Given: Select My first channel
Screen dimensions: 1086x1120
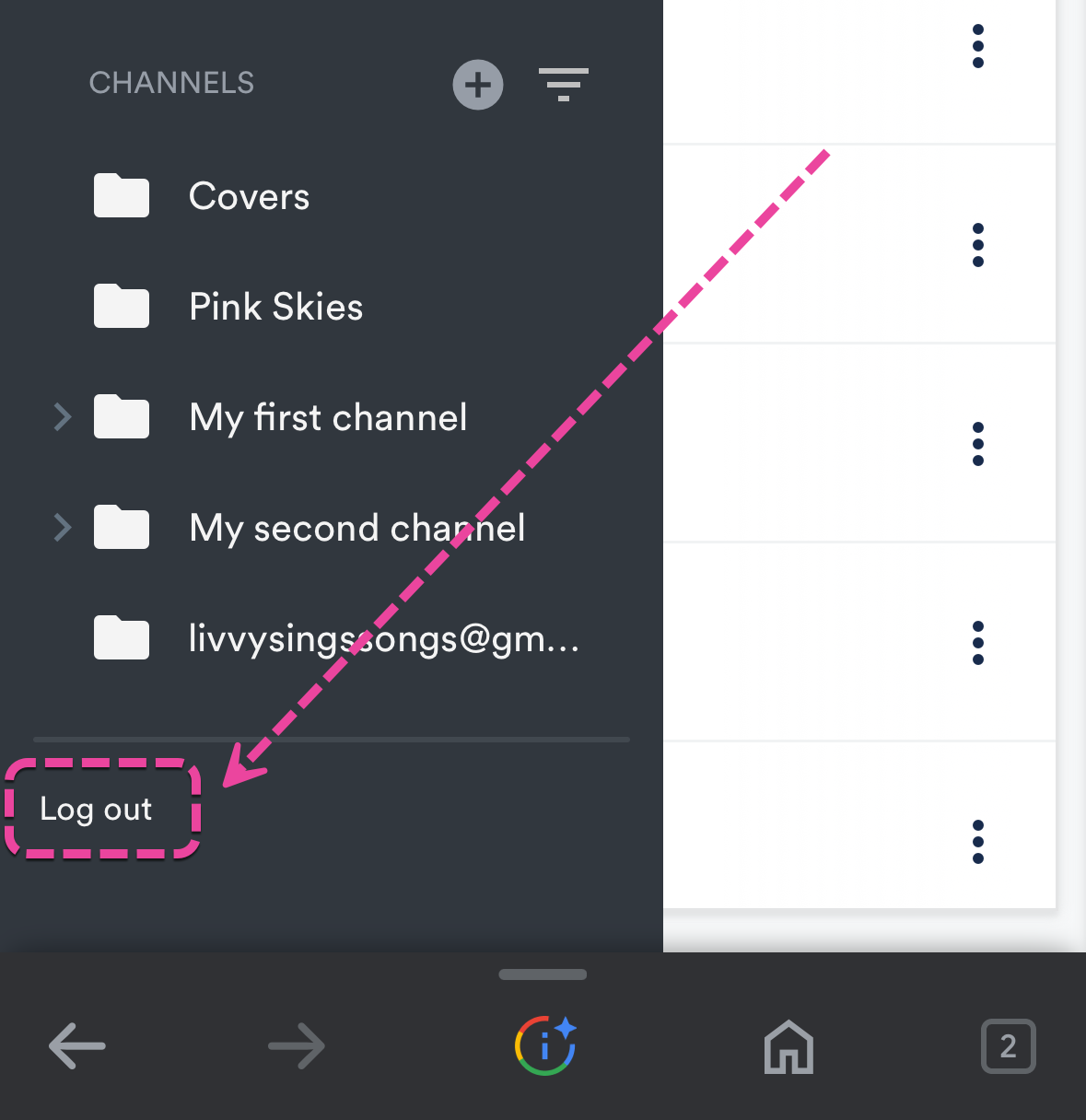Looking at the screenshot, I should point(328,417).
